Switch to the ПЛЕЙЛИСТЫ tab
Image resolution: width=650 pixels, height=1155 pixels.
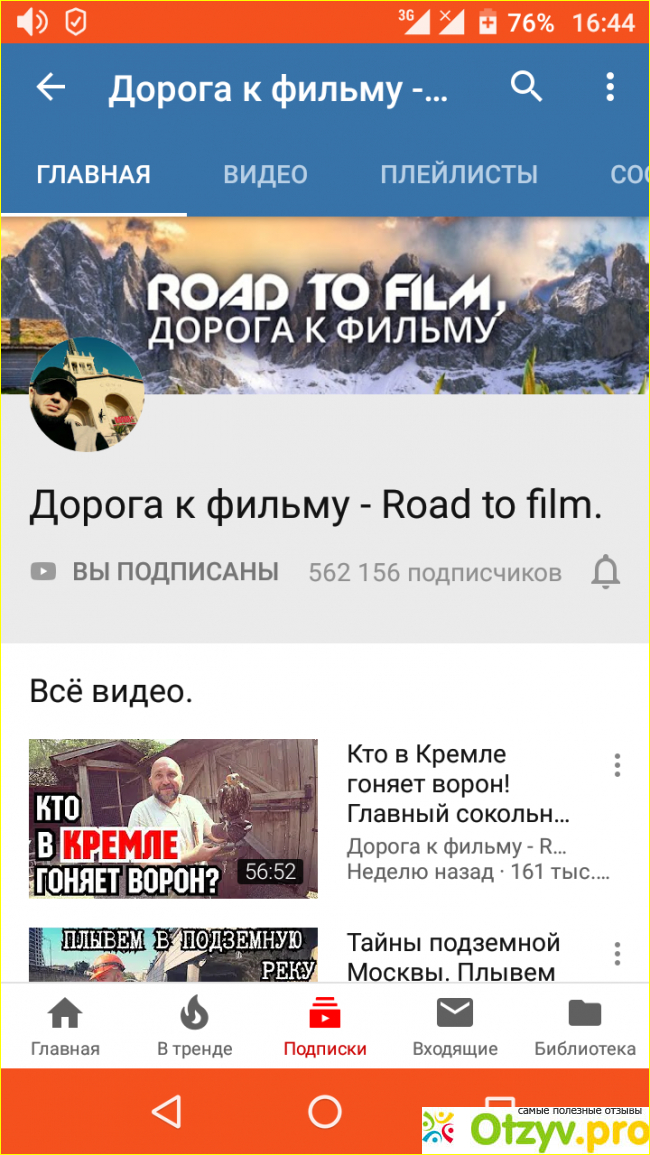tap(459, 174)
